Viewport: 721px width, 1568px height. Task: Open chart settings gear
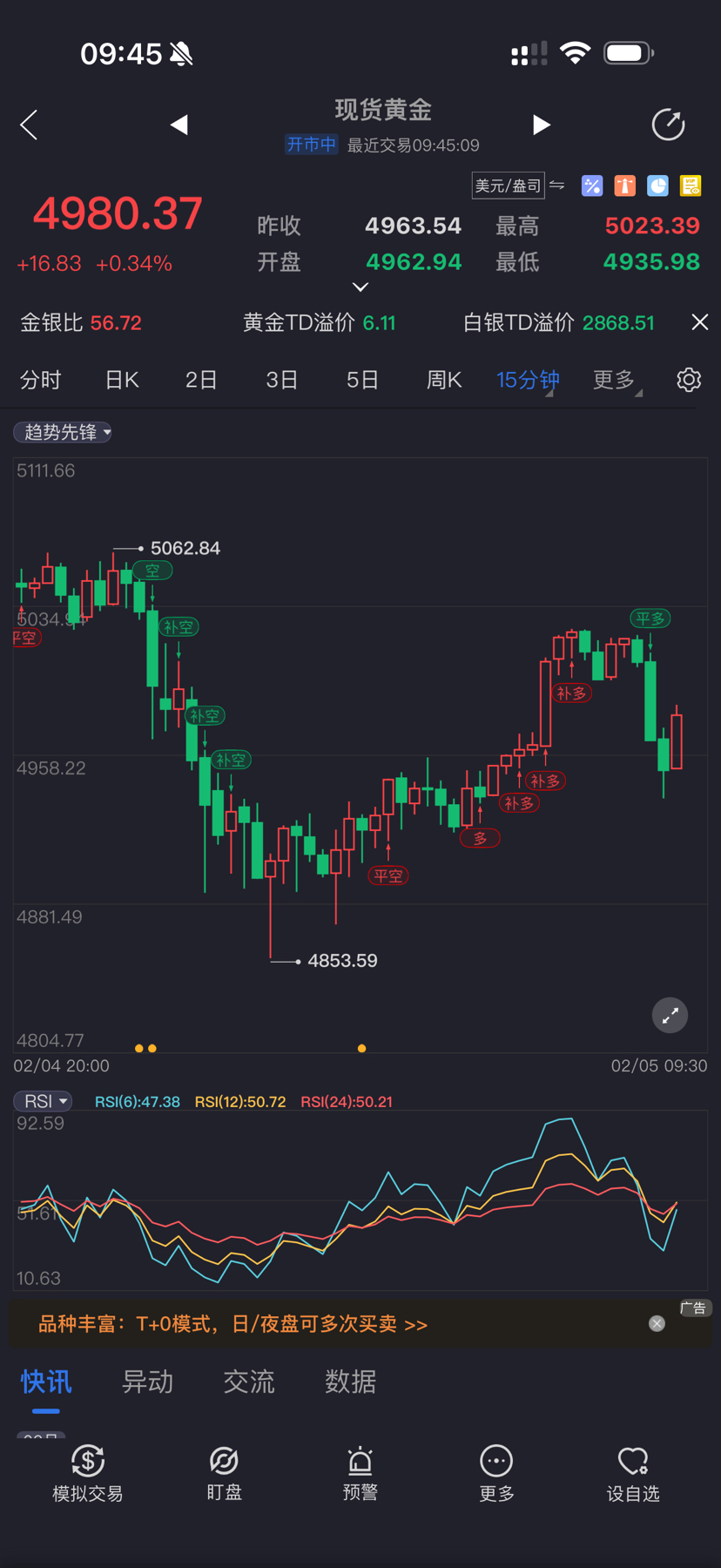pos(689,380)
